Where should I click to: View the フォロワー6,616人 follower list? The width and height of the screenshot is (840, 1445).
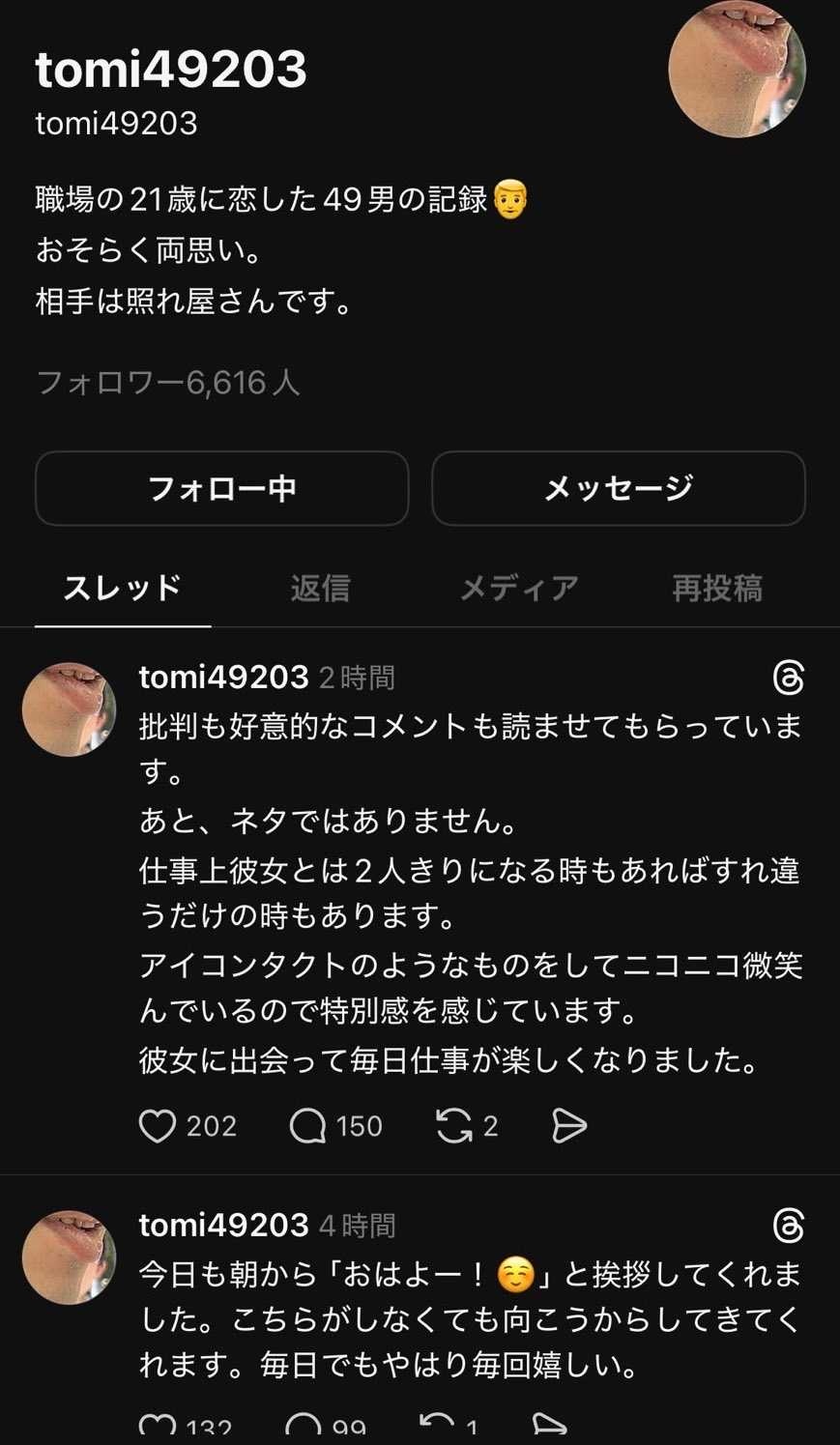coord(167,383)
